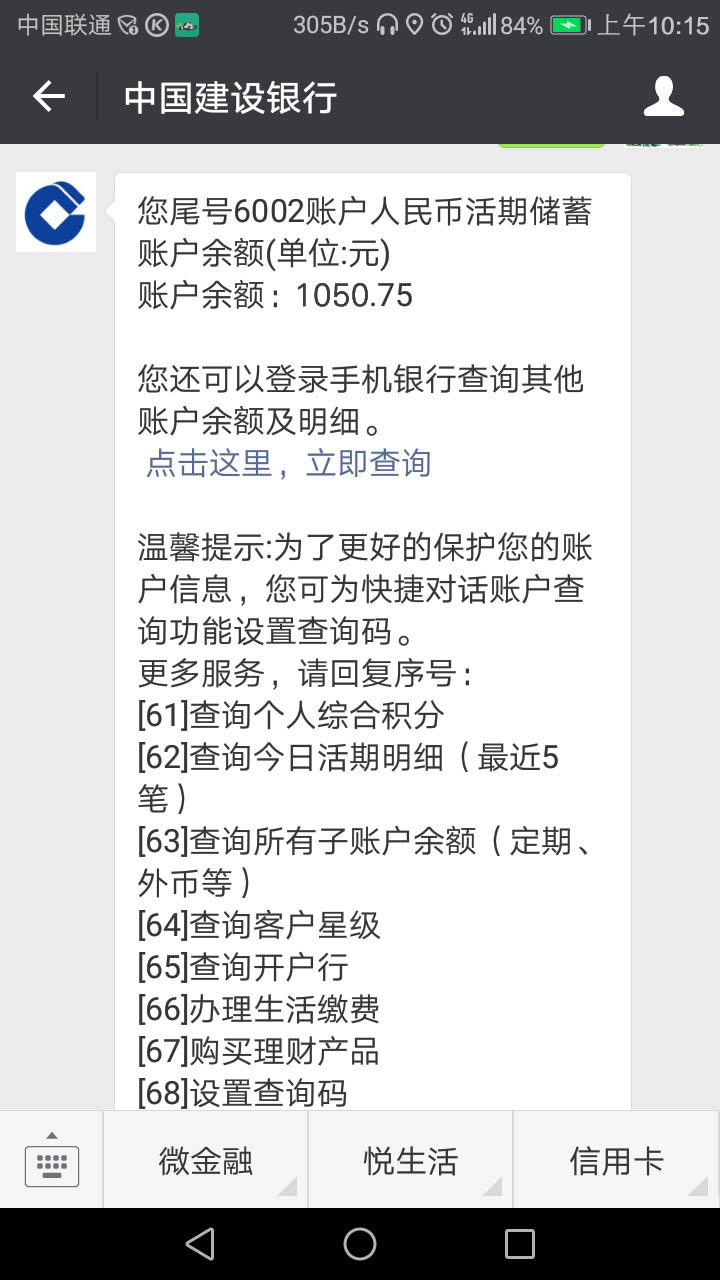Tap the China Construction Bank avatar
720x1280 pixels.
coord(56,212)
